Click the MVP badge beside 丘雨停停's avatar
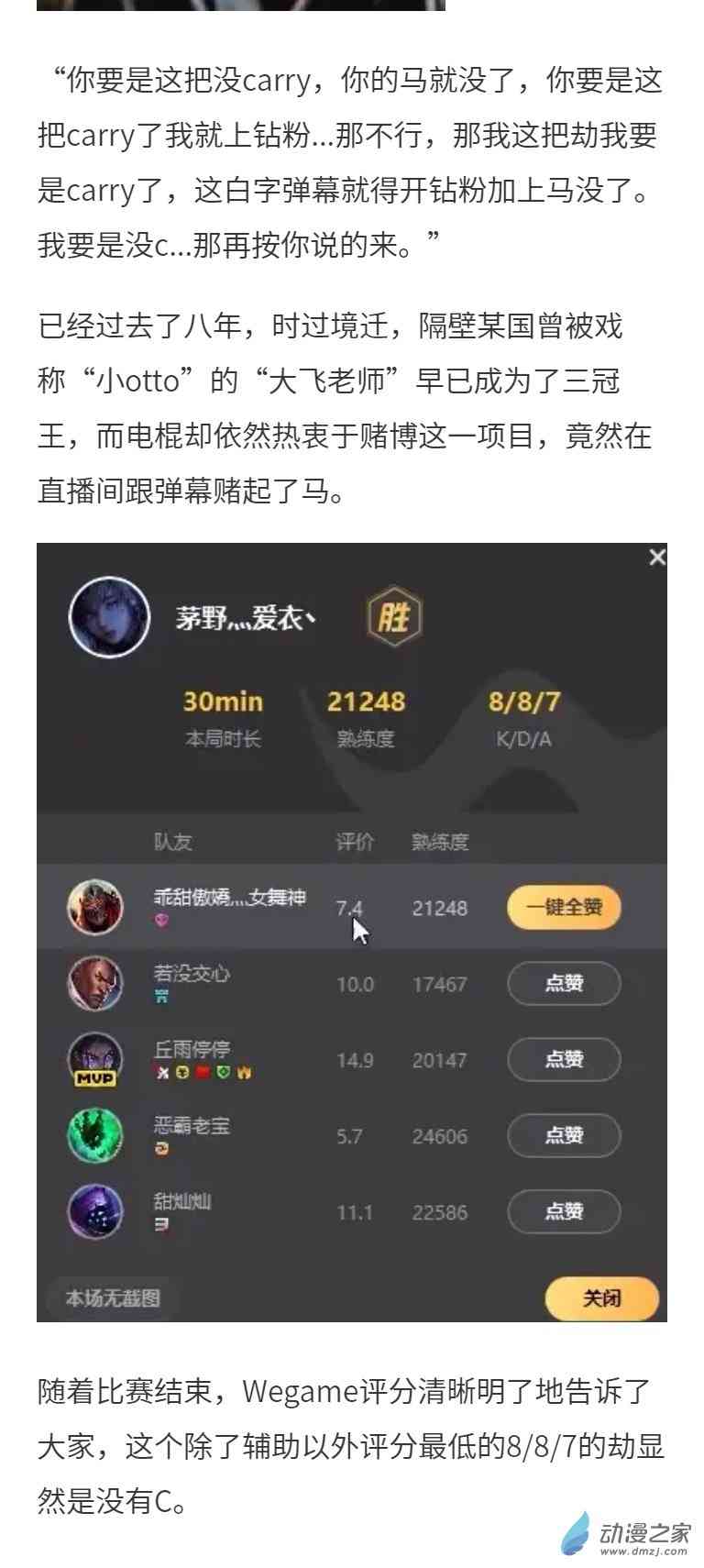The image size is (704, 1568). pos(95,1078)
